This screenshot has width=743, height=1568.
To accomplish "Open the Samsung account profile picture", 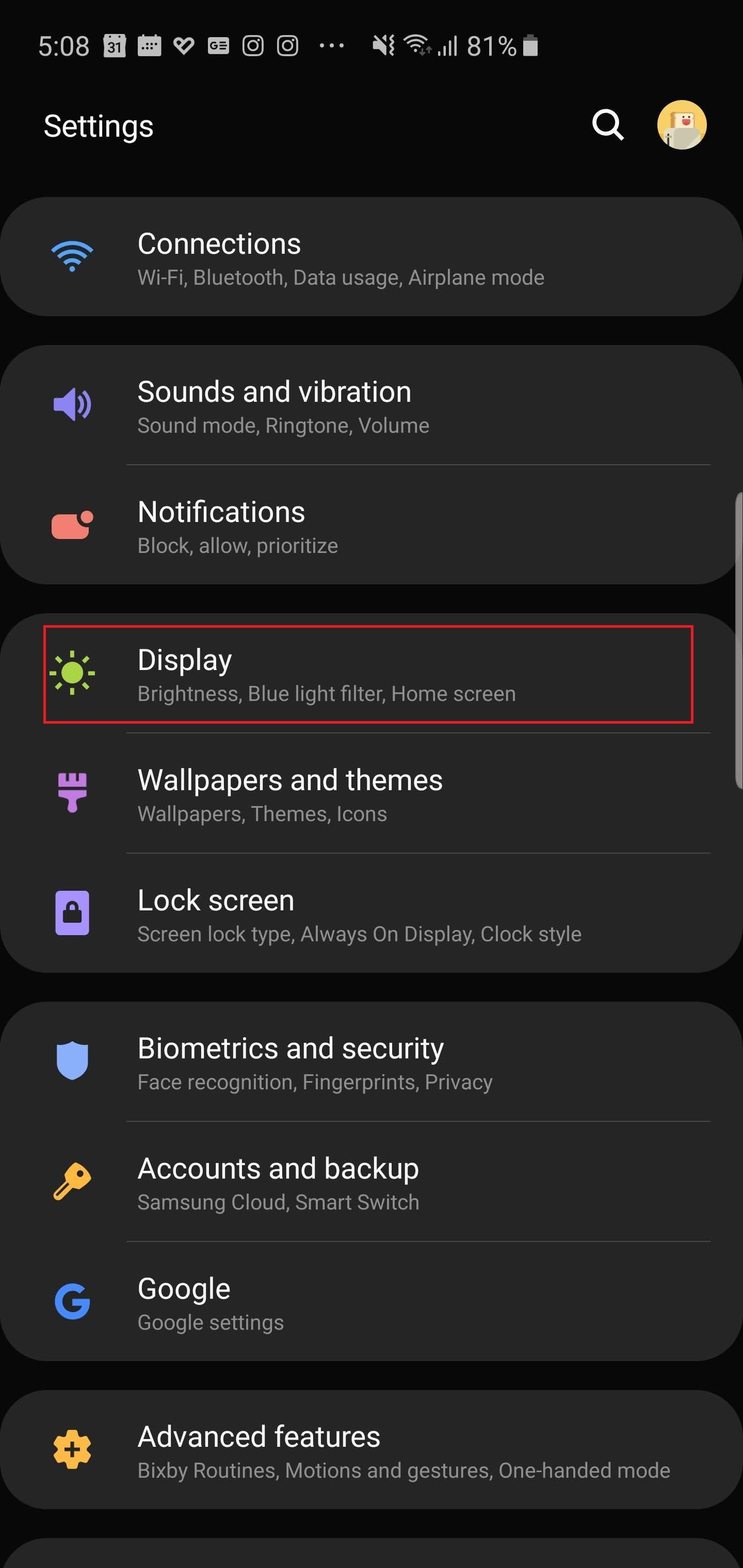I will [681, 125].
